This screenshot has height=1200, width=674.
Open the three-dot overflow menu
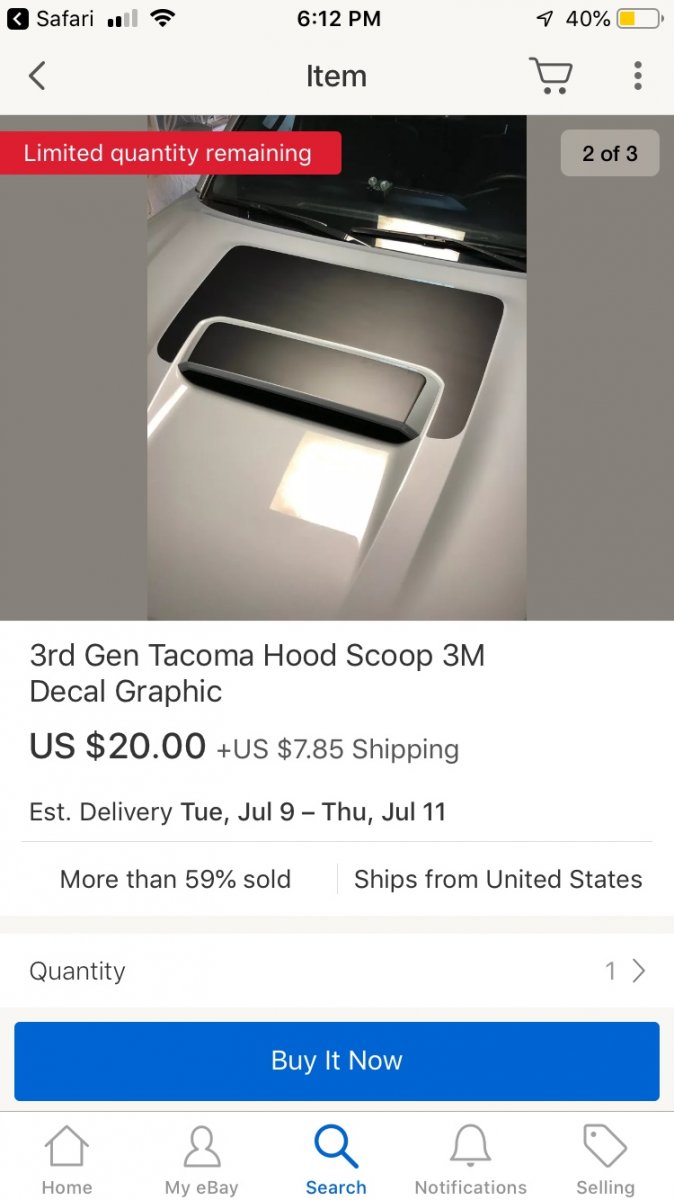click(x=637, y=76)
